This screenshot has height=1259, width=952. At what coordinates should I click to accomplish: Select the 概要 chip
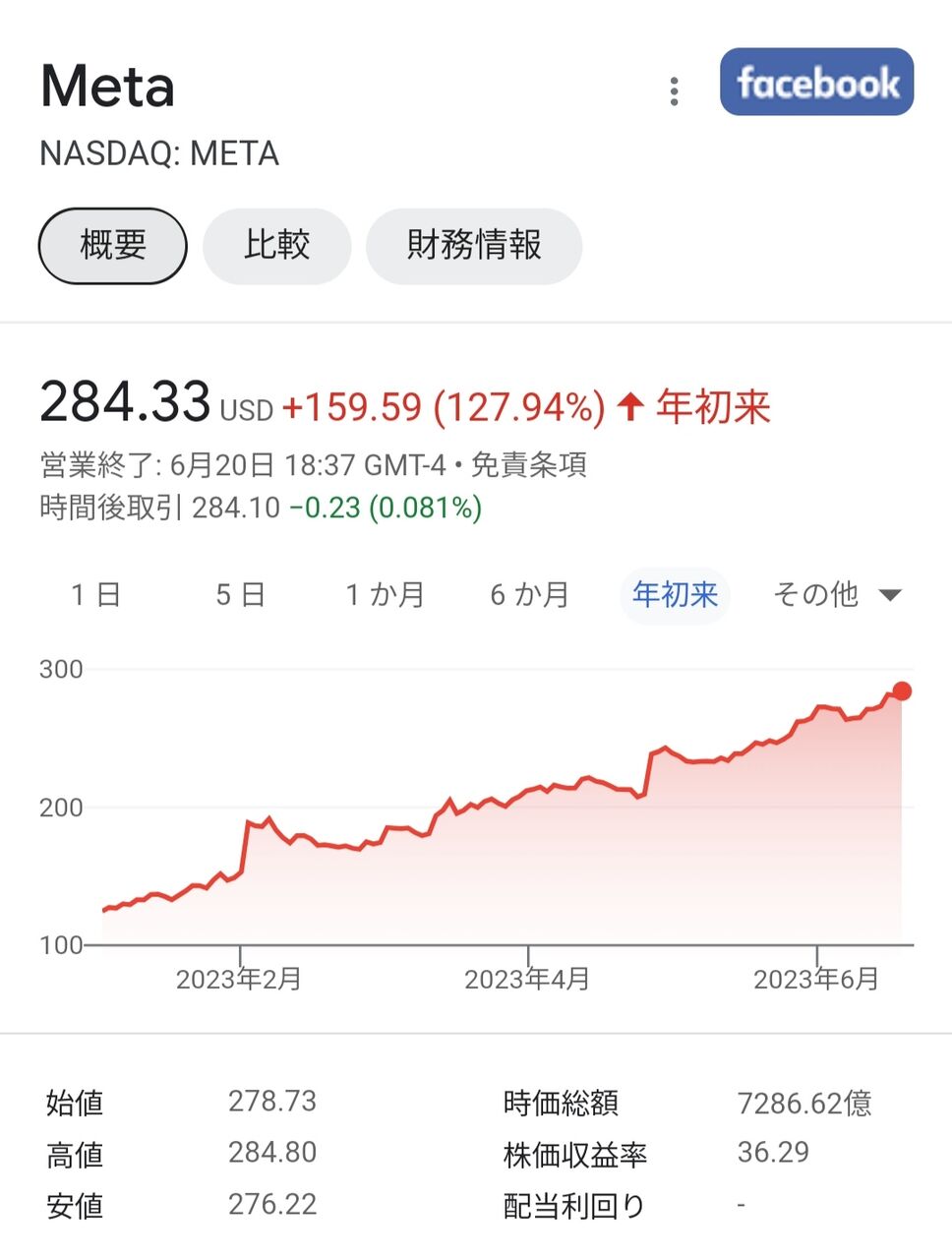[x=113, y=246]
